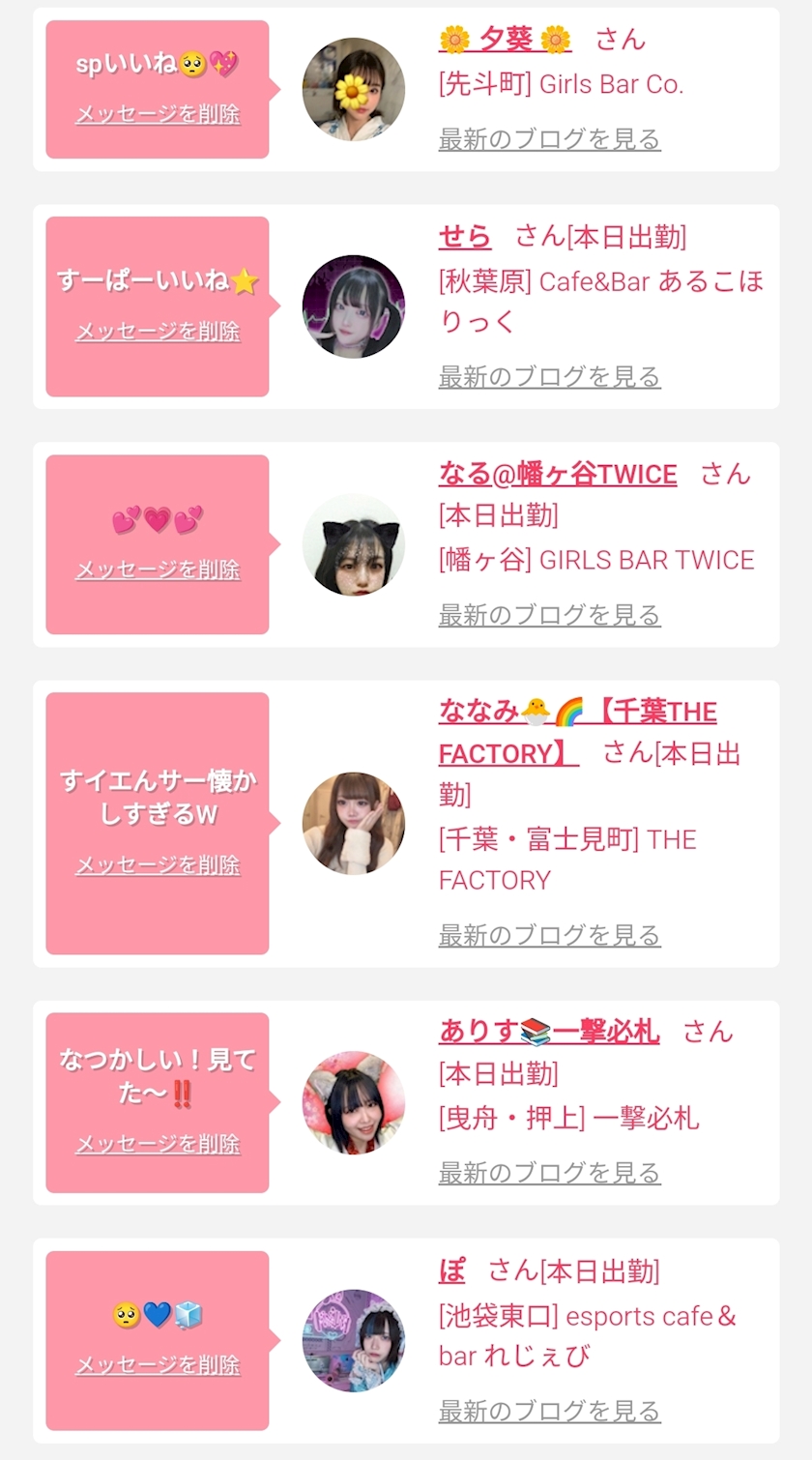Open ぽ's profile link

(451, 1270)
